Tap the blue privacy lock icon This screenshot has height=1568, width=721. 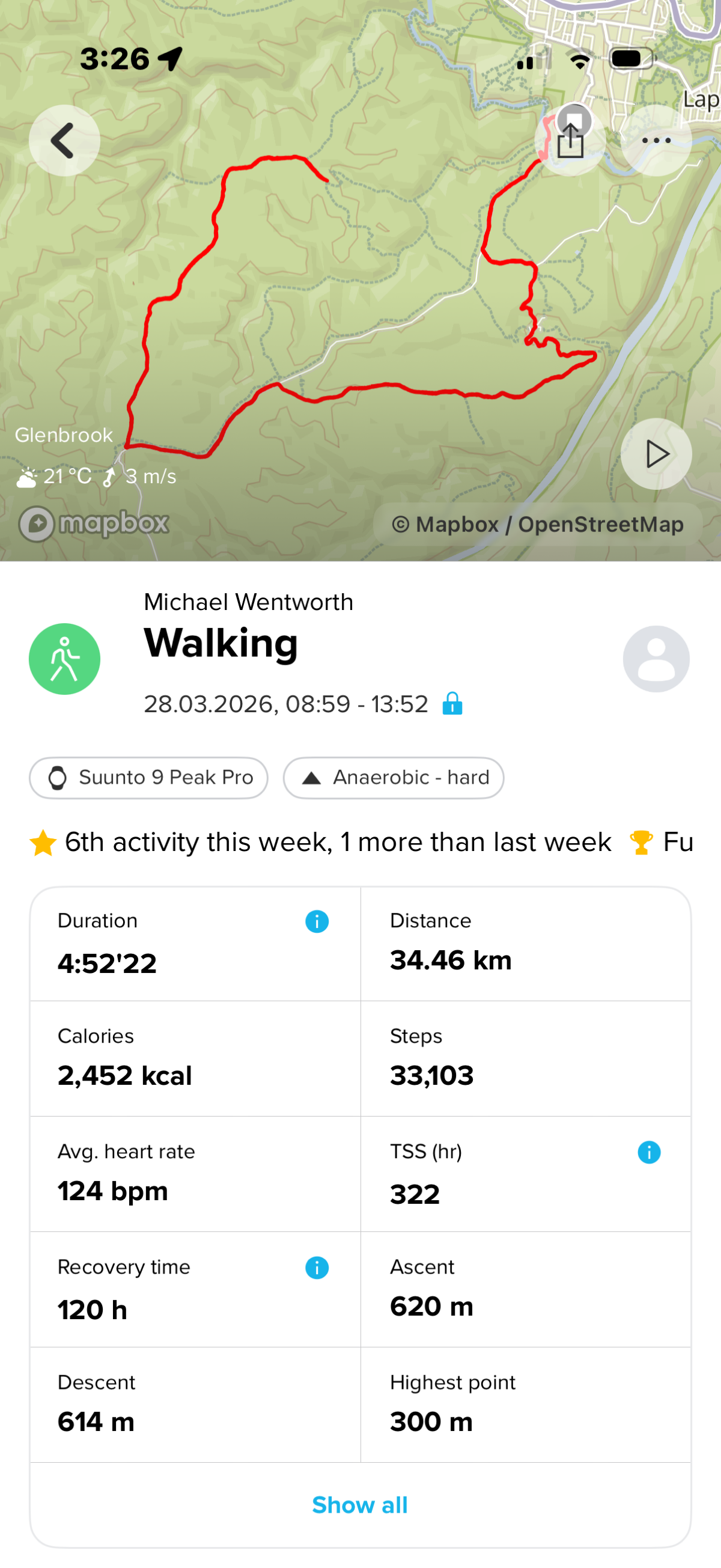pos(452,704)
